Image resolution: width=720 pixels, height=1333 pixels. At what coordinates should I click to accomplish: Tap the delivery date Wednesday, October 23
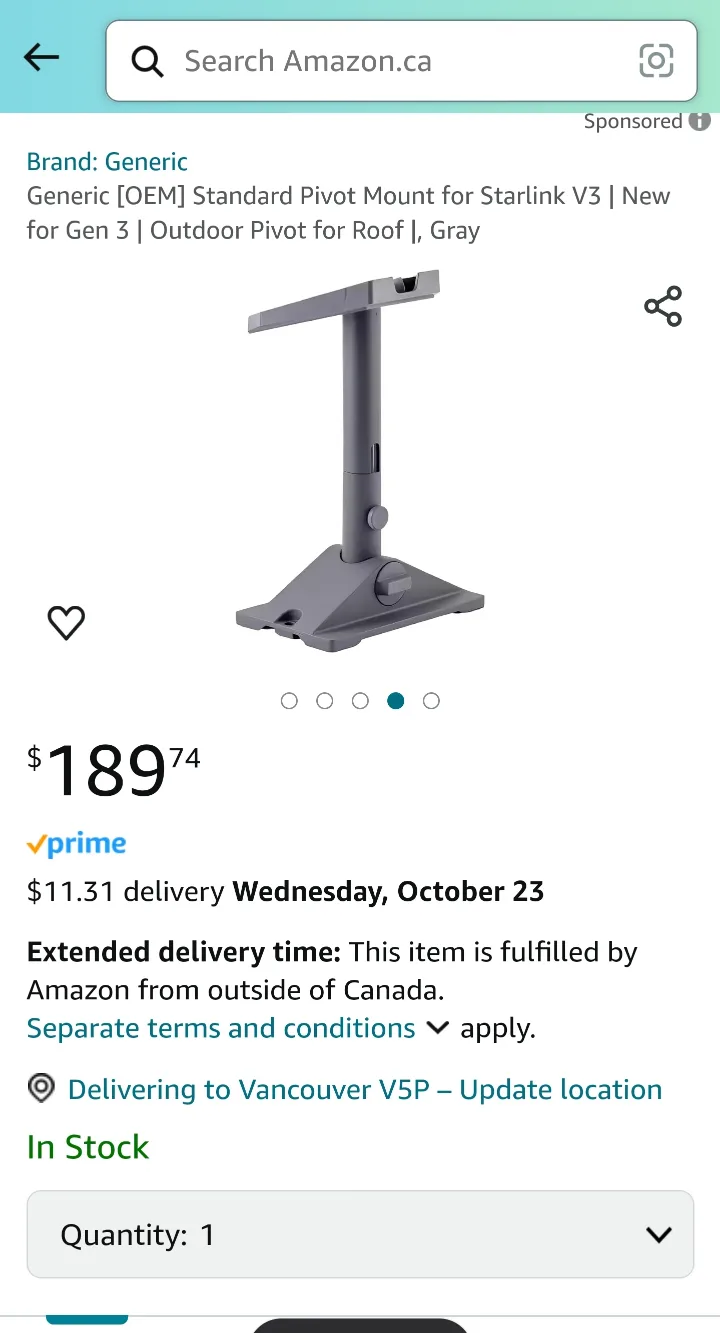(388, 891)
